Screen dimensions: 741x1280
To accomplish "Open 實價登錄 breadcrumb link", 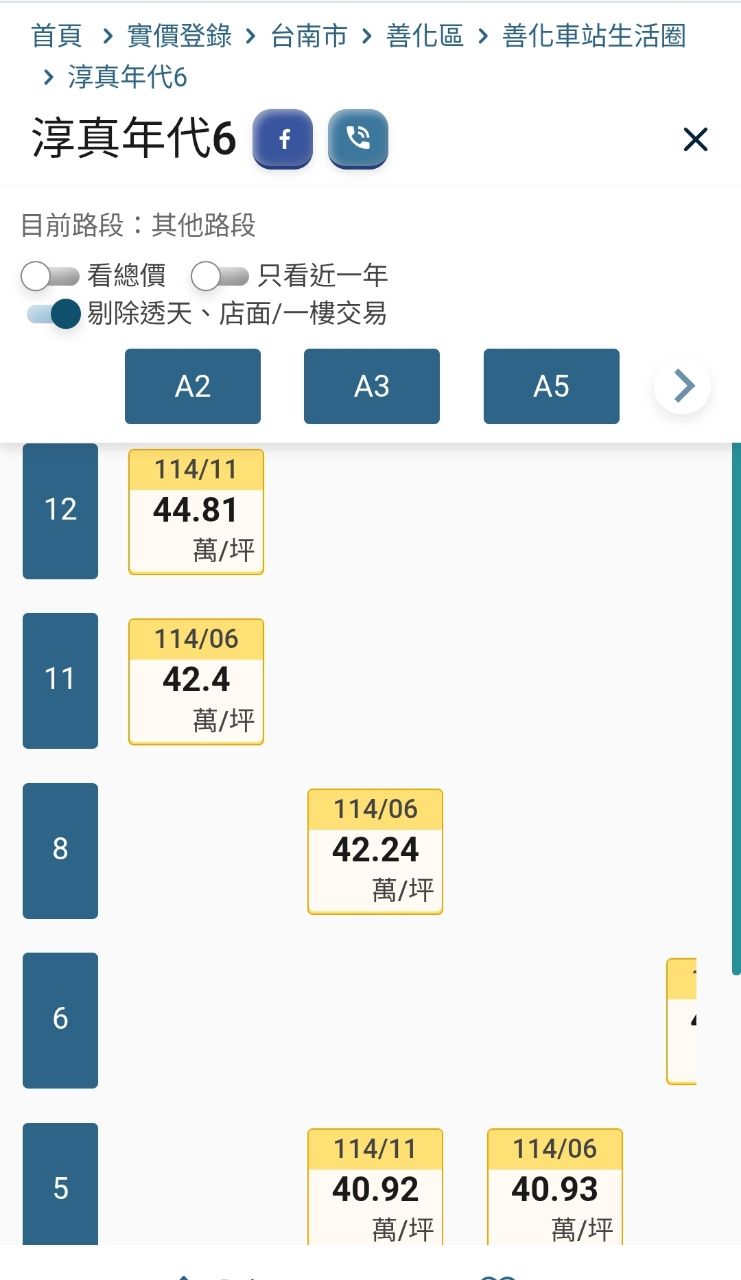I will (x=180, y=37).
